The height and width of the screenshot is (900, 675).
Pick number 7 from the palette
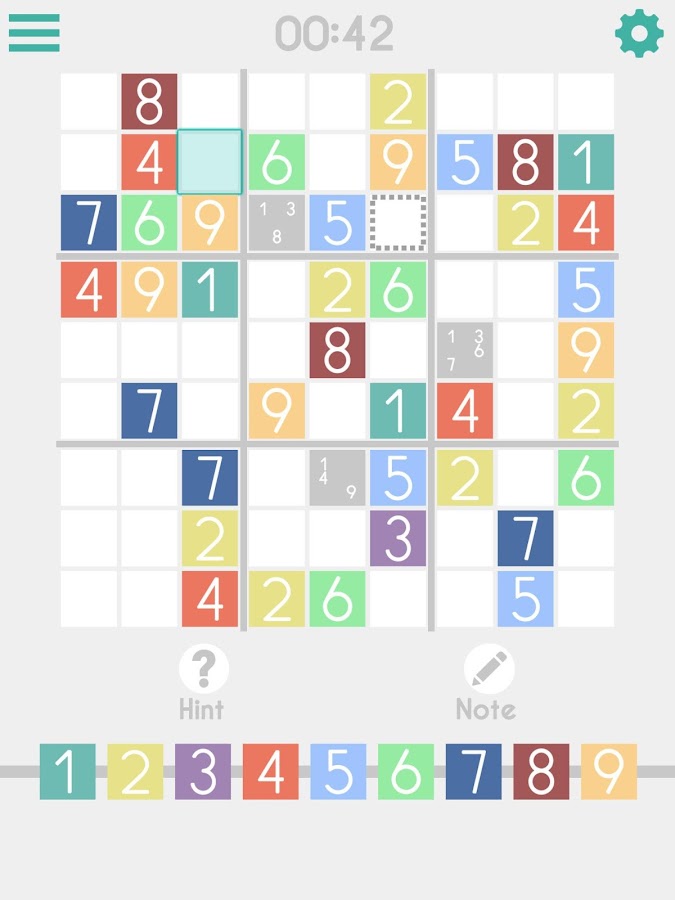tap(474, 771)
